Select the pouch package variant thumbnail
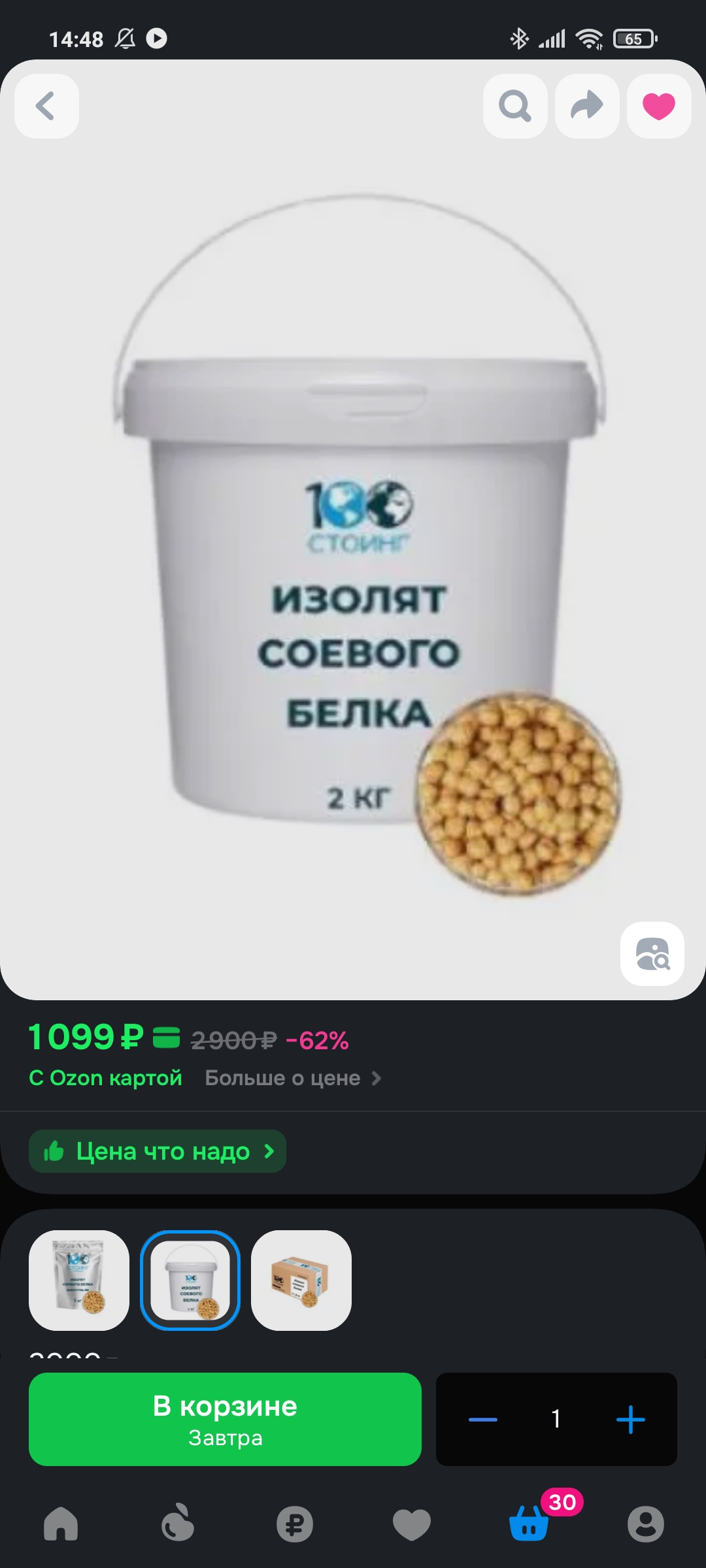The image size is (706, 1568). pyautogui.click(x=79, y=1281)
